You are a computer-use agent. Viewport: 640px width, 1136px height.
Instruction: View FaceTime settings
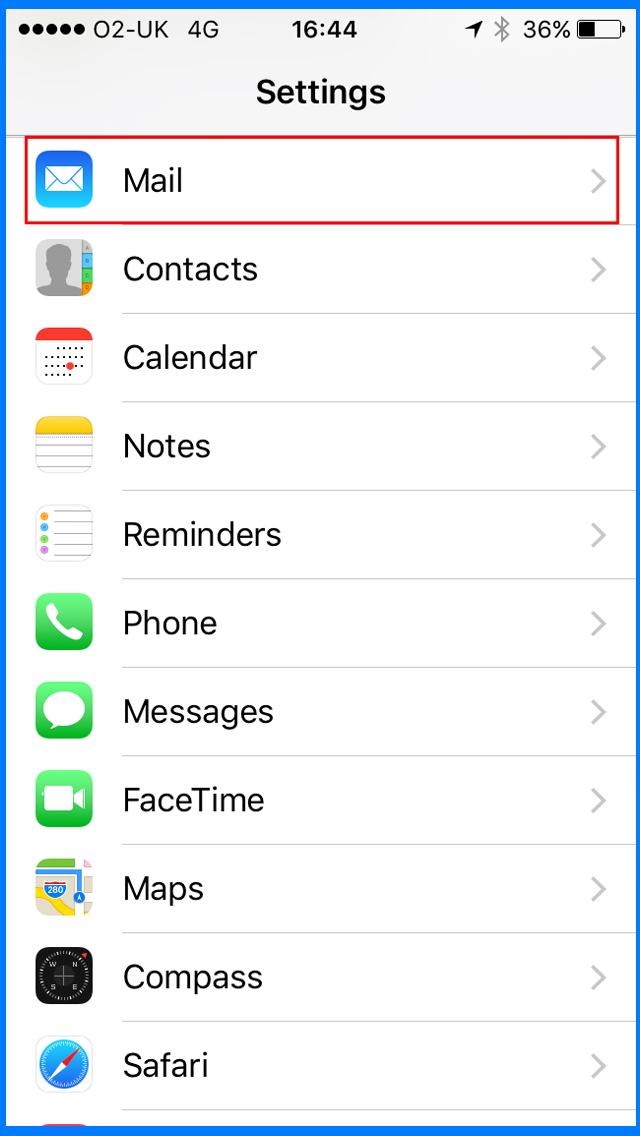pyautogui.click(x=321, y=800)
